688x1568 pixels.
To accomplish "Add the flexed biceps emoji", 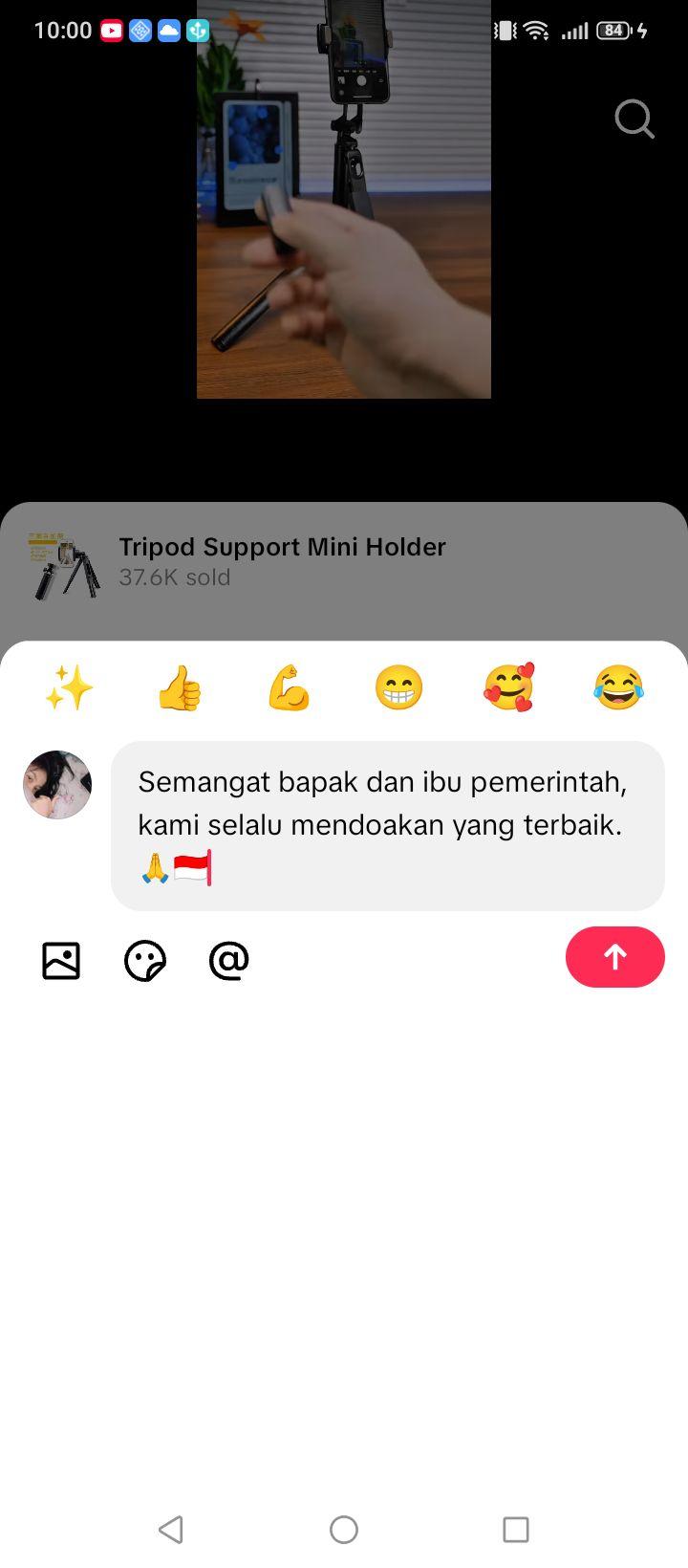I will tap(289, 688).
